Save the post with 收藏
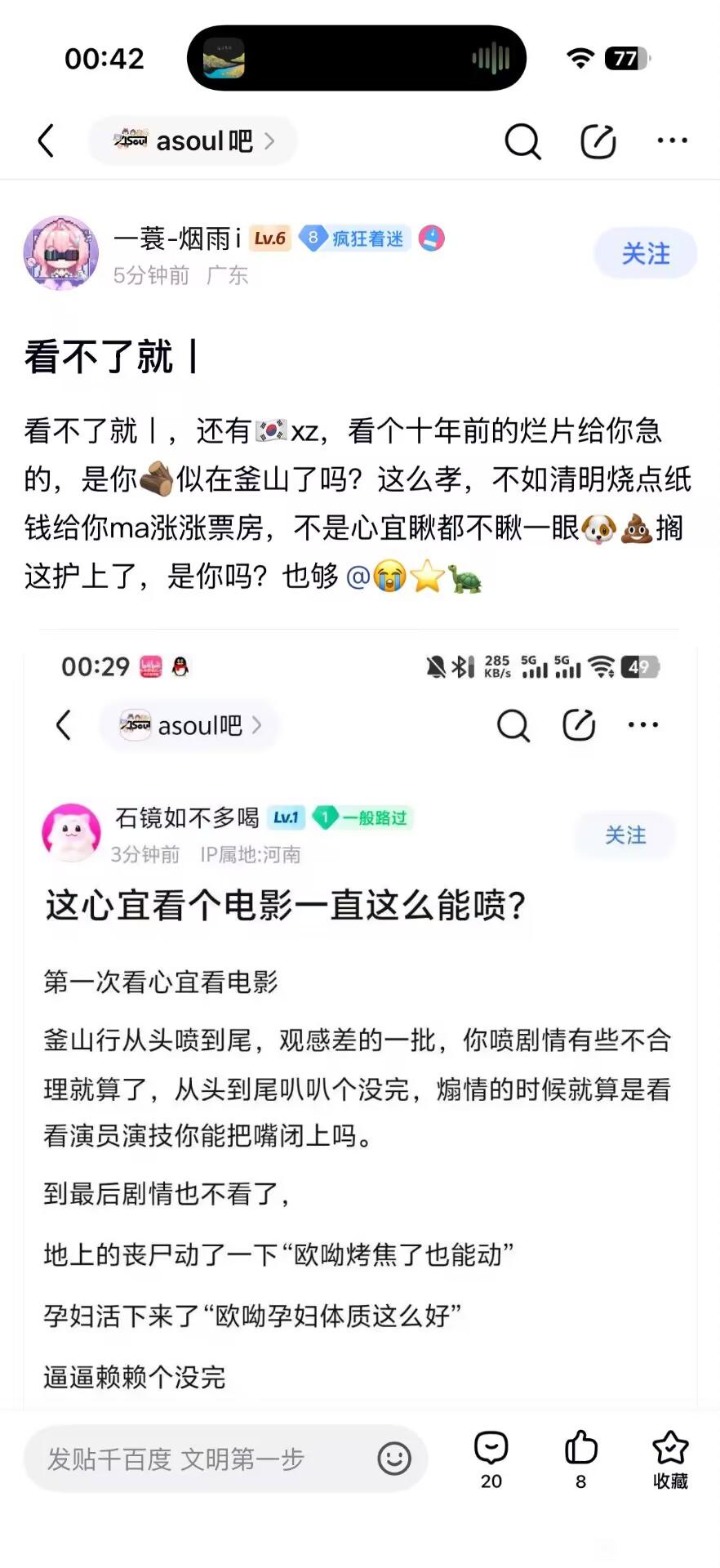This screenshot has height=1568, width=720. click(670, 1459)
